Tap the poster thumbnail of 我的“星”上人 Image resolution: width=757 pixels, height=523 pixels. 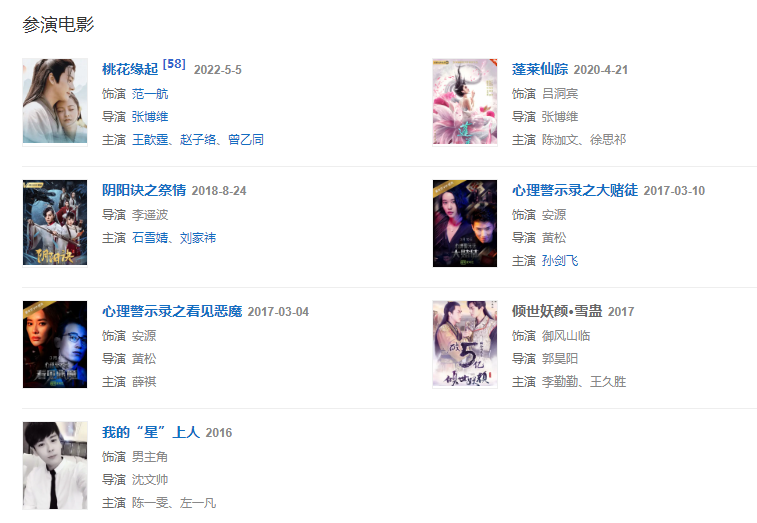pos(55,465)
